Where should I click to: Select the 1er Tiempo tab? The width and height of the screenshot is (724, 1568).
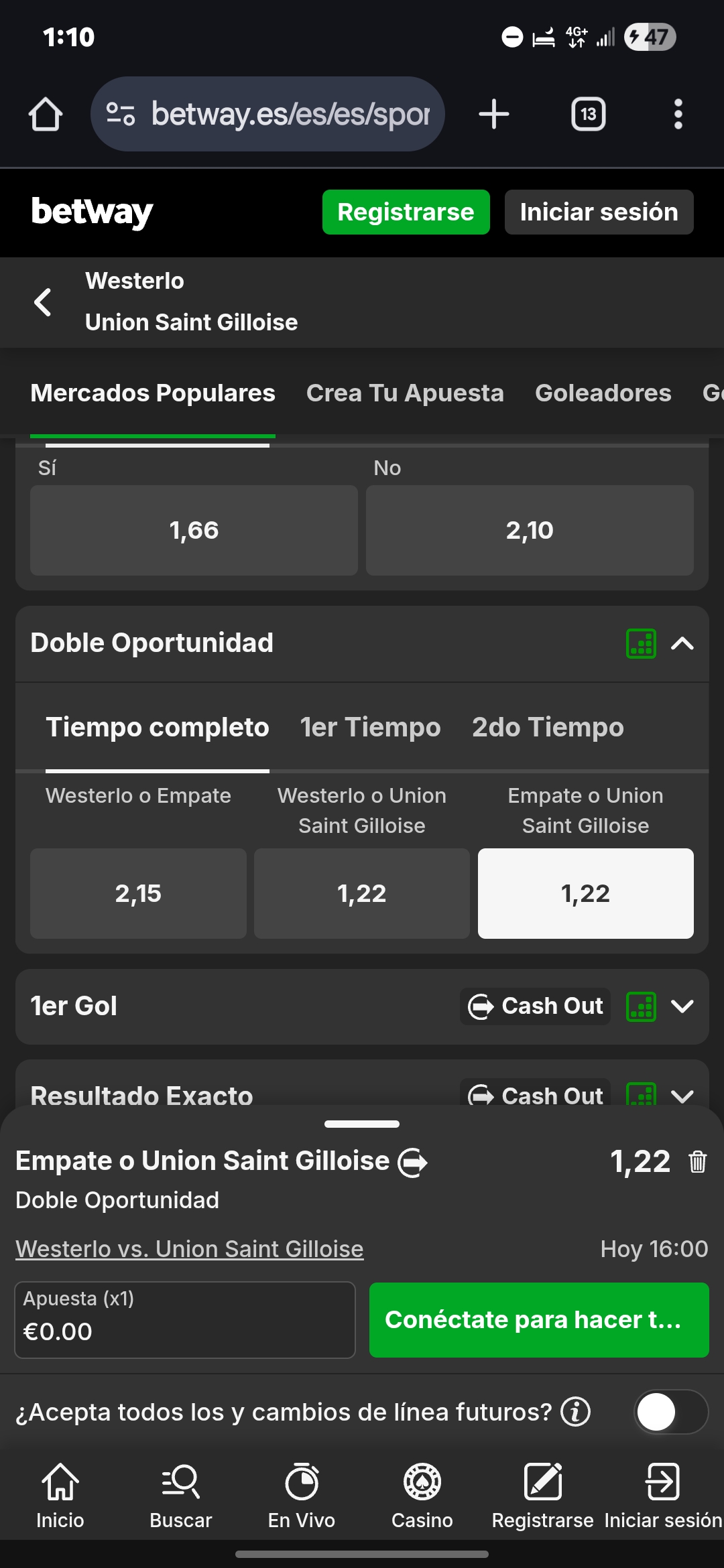click(370, 727)
